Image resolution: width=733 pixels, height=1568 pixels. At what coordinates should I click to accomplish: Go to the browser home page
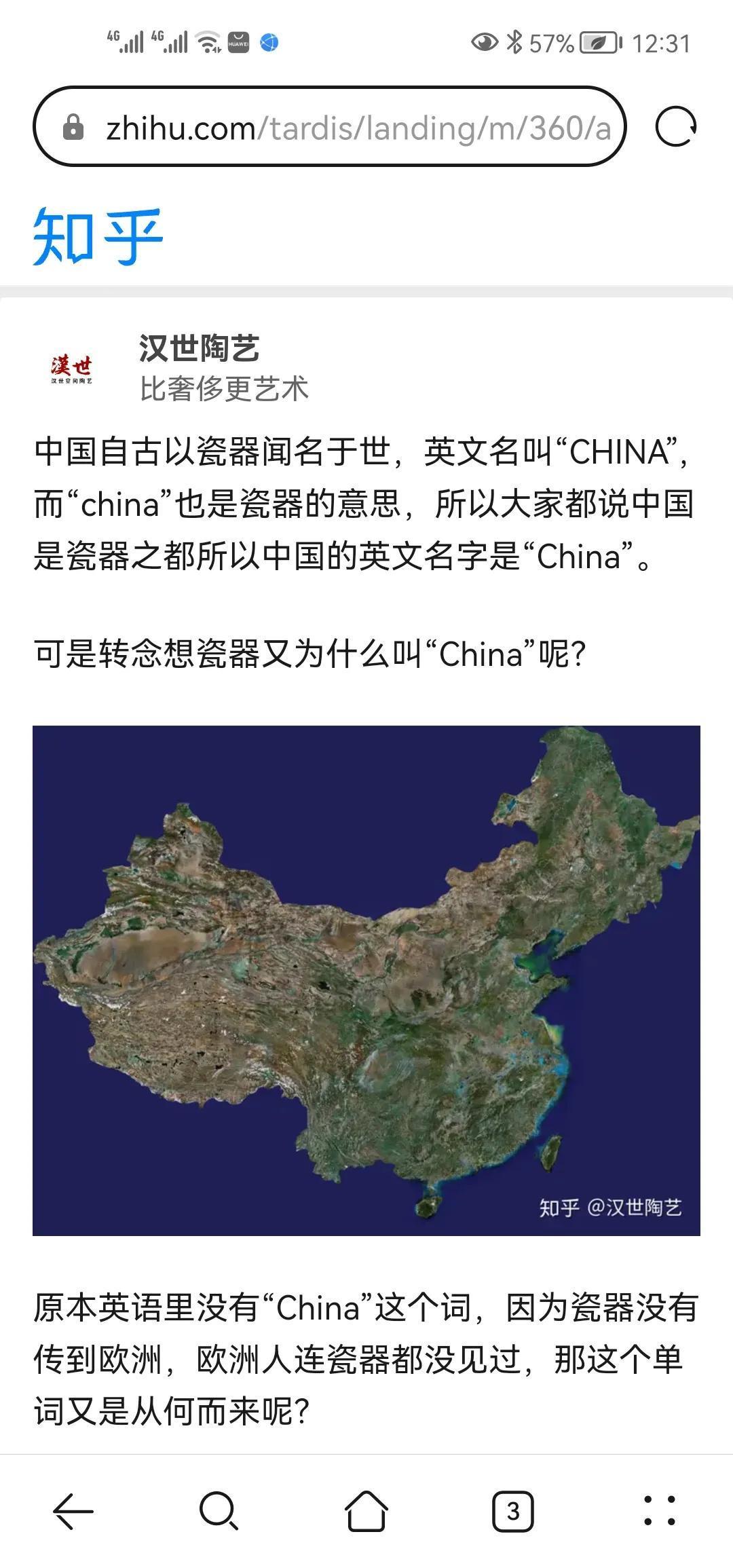[x=366, y=1511]
